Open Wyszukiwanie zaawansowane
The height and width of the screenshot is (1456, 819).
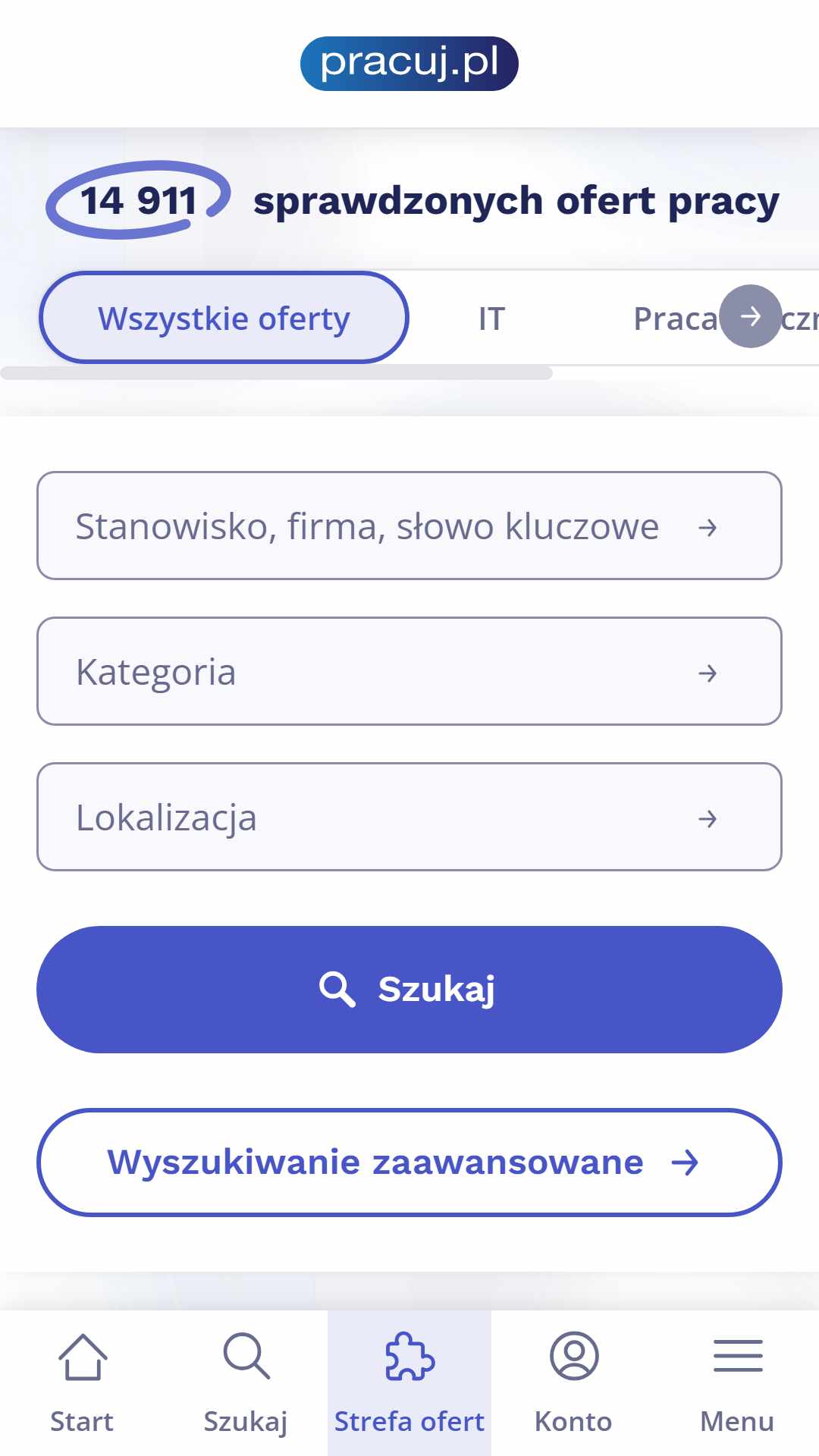click(409, 1163)
